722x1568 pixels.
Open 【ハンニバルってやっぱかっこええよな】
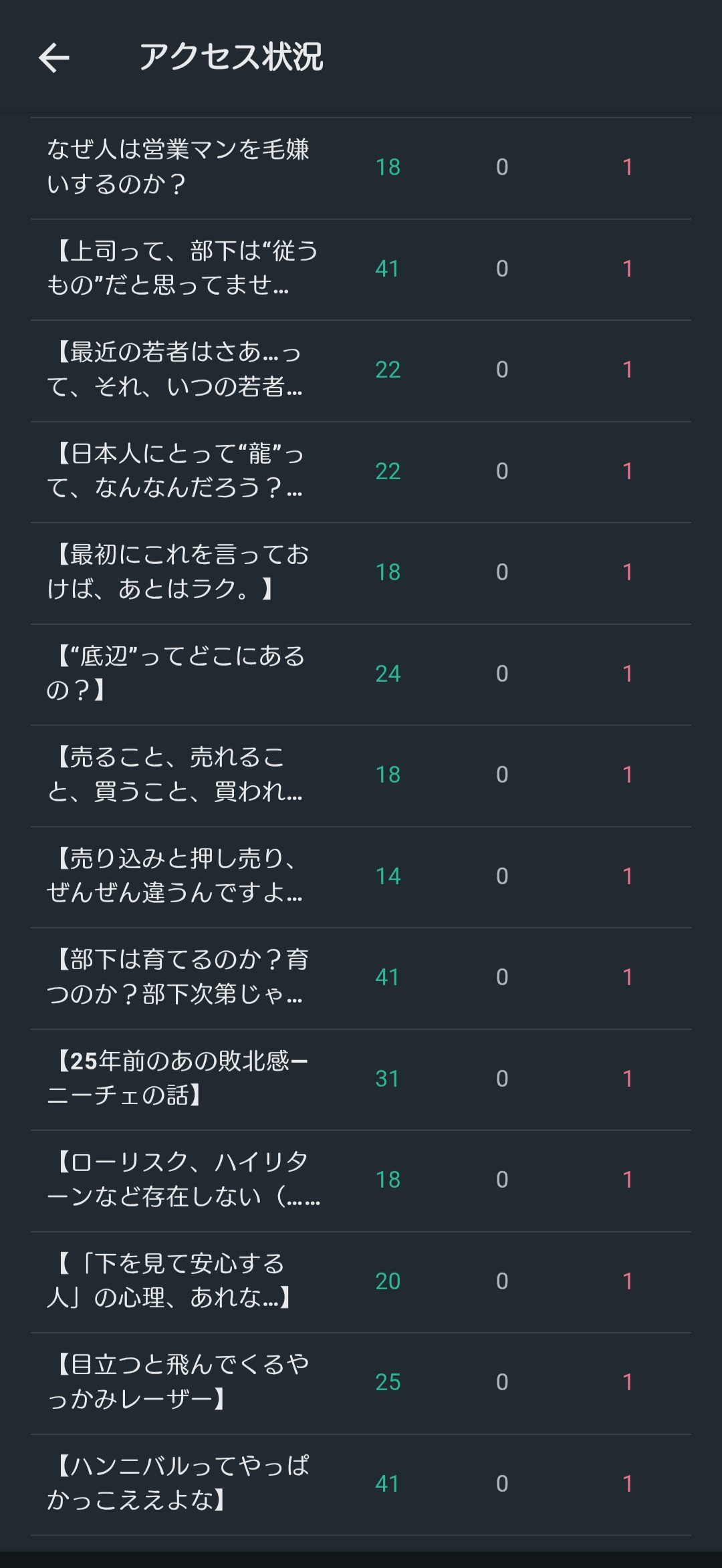(x=178, y=1484)
